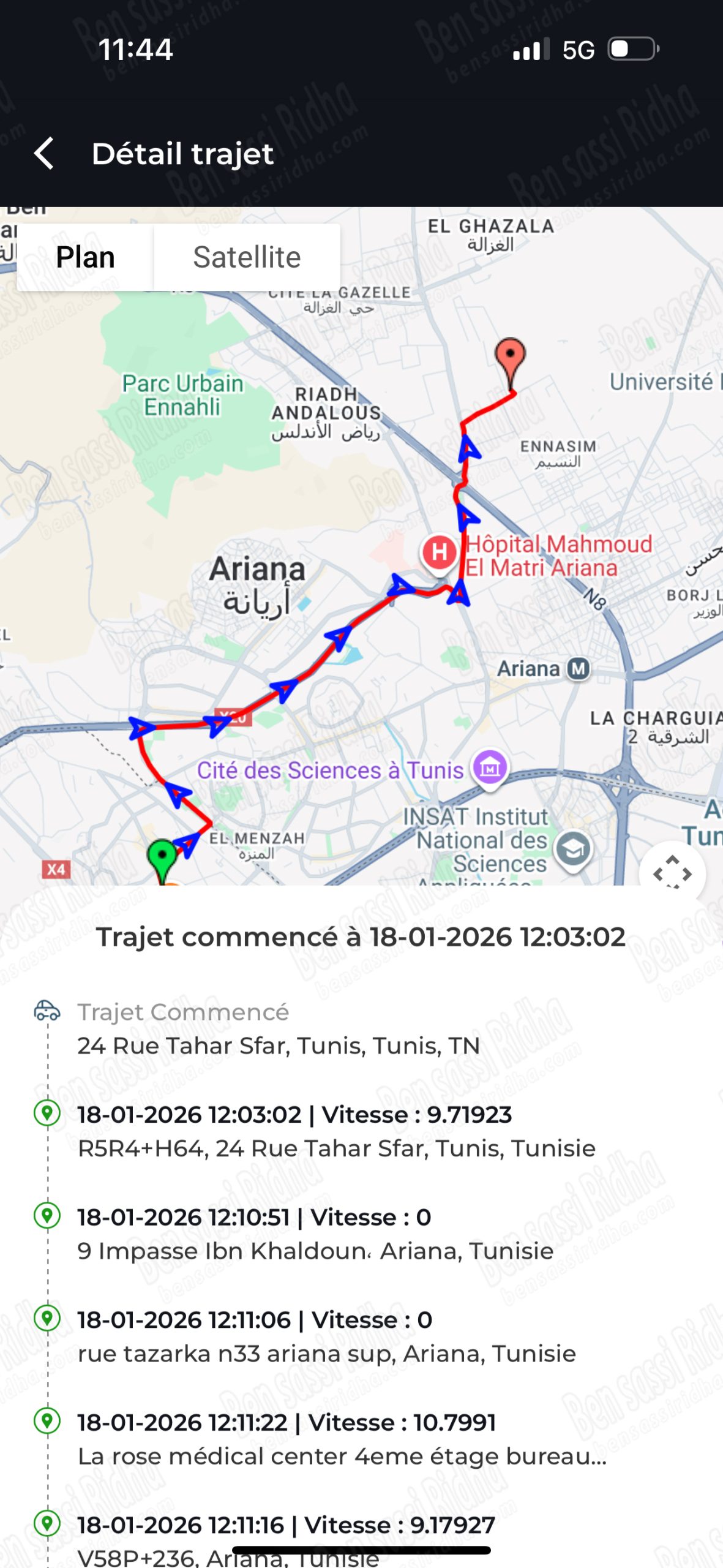Viewport: 723px width, 1568px height.
Task: Select the 12:10:51 Impasse Ibn Khaldoun waypoint
Action: (x=315, y=1234)
